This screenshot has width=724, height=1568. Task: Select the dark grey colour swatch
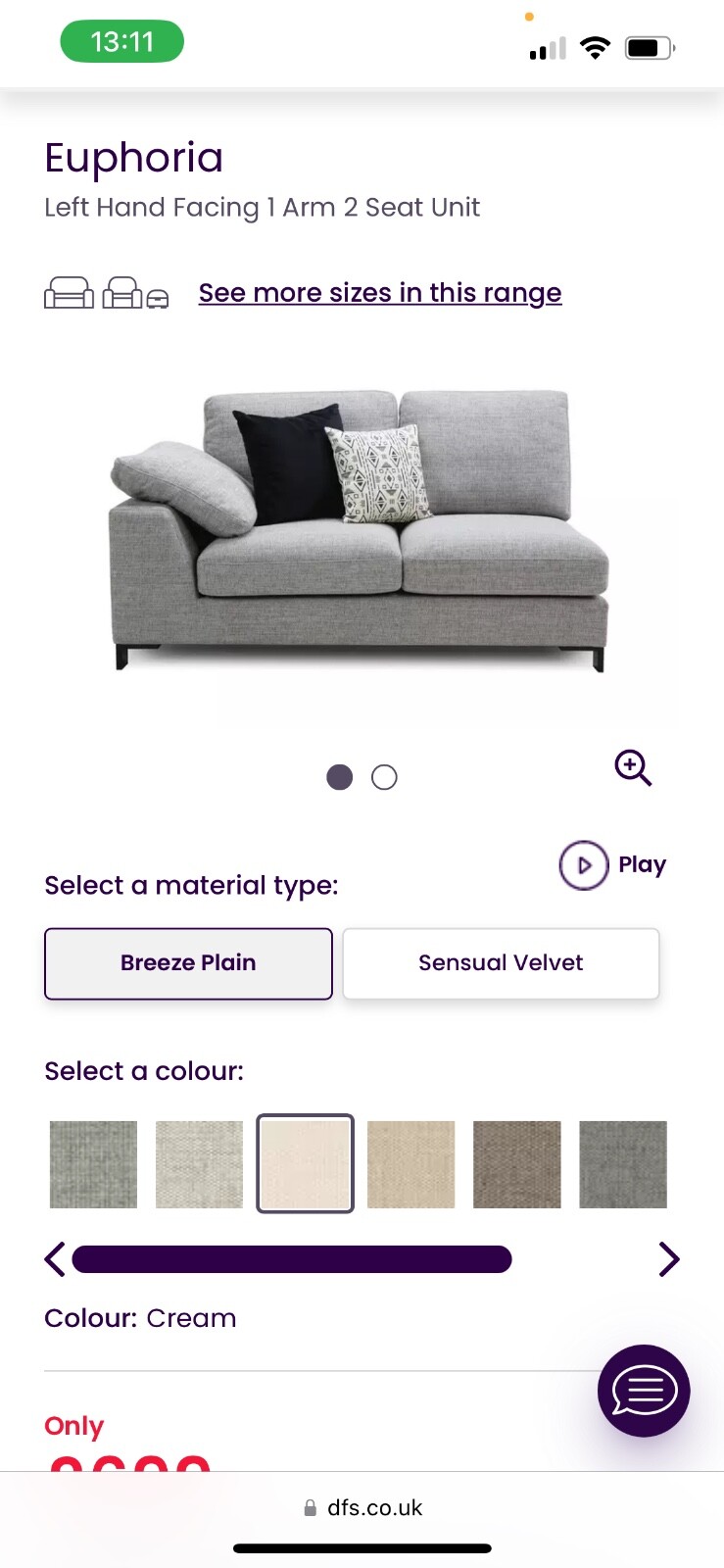click(622, 1164)
